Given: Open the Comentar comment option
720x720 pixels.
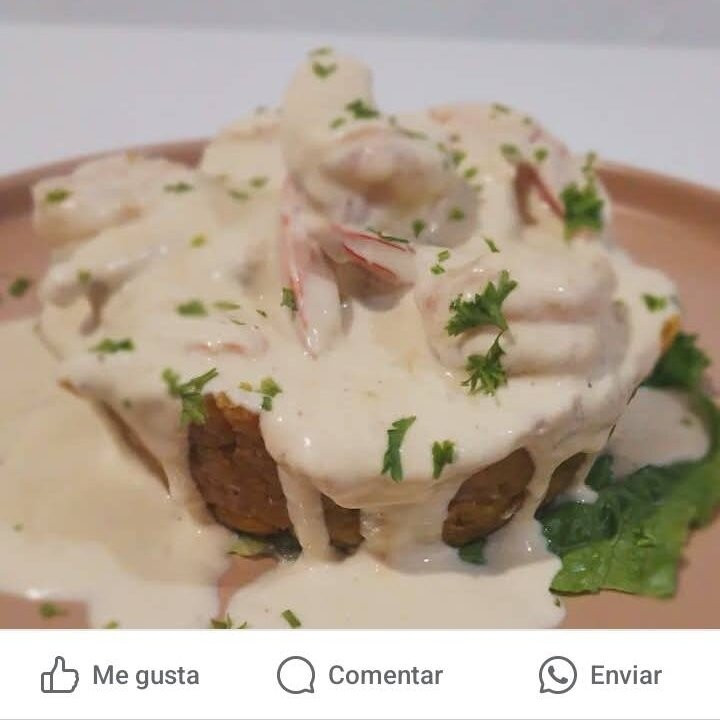Looking at the screenshot, I should [x=360, y=675].
